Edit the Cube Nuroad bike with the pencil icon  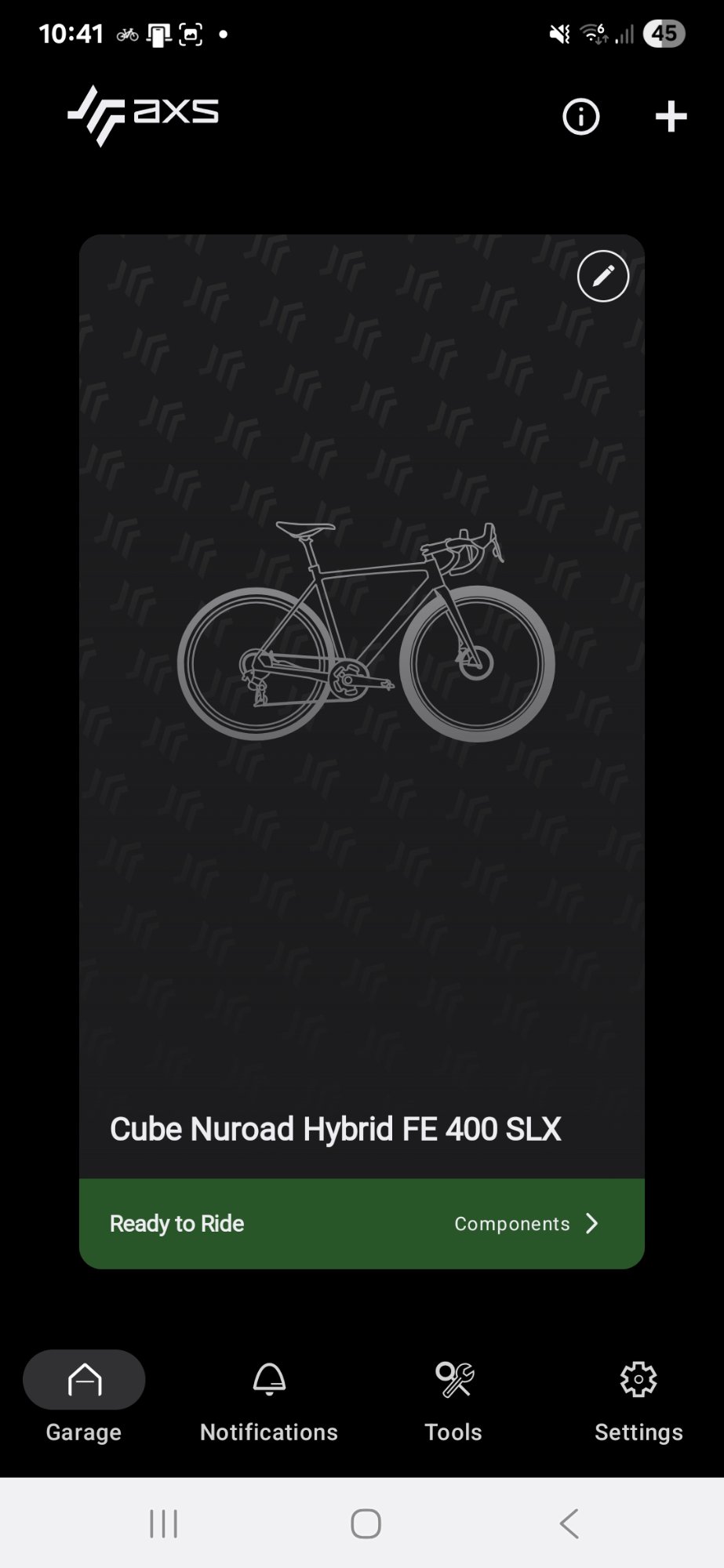click(602, 276)
